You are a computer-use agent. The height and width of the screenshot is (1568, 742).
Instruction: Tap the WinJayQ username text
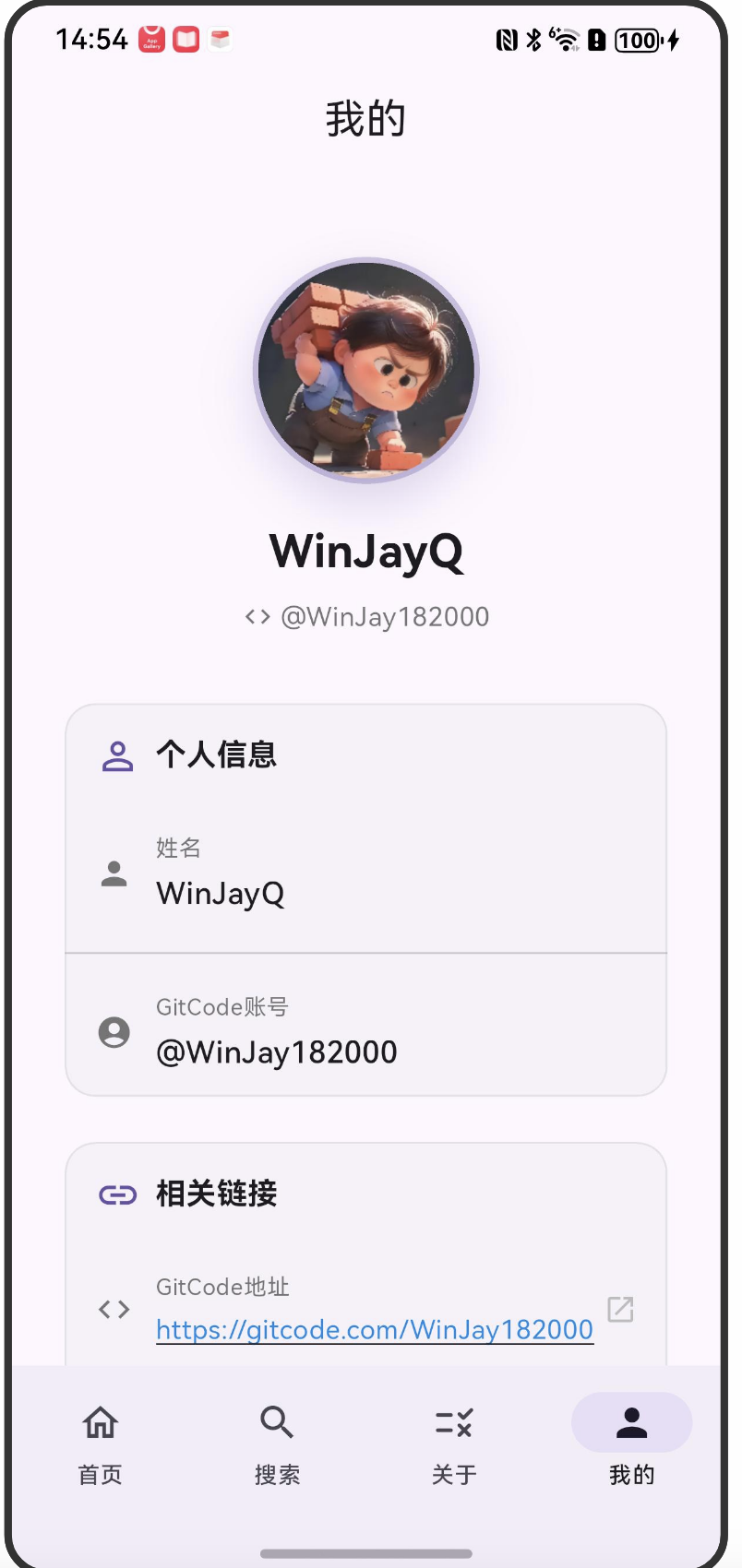coord(366,551)
